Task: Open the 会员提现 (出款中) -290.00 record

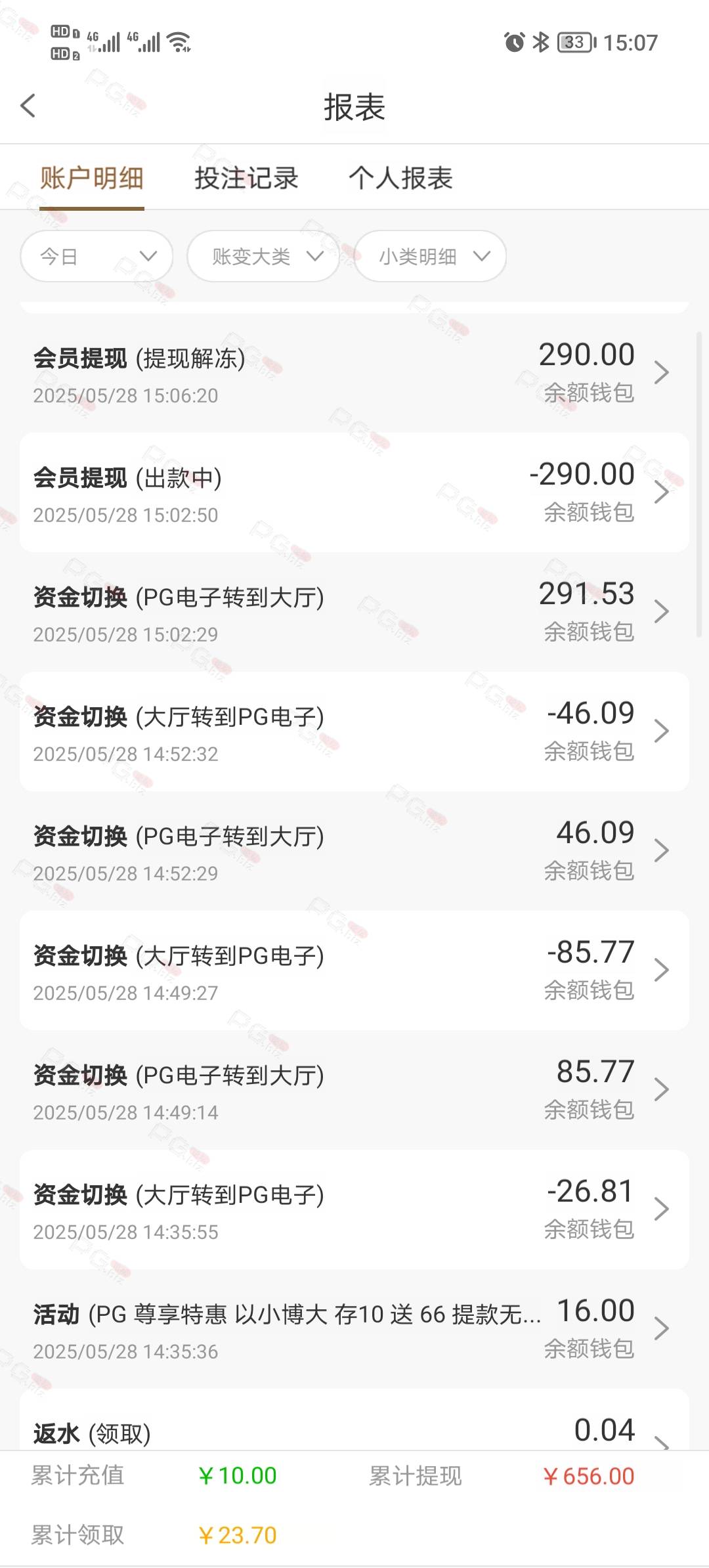Action: (x=354, y=492)
